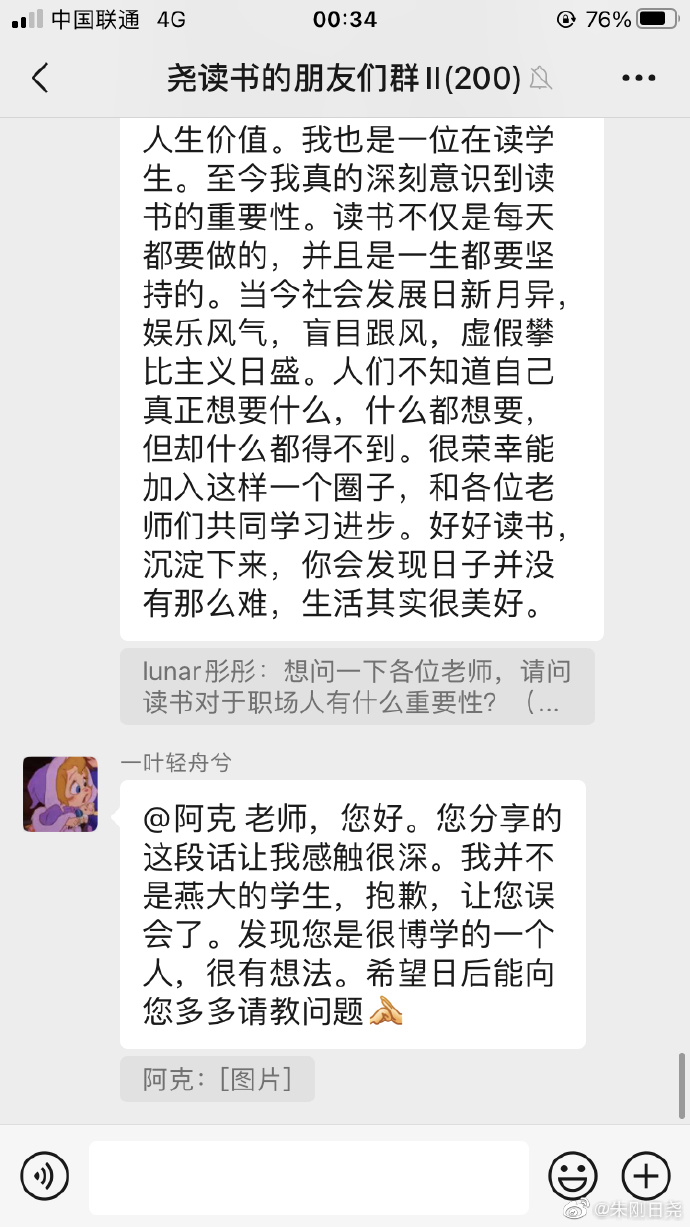Switch to voice input mode
This screenshot has width=690, height=1227.
45,1176
